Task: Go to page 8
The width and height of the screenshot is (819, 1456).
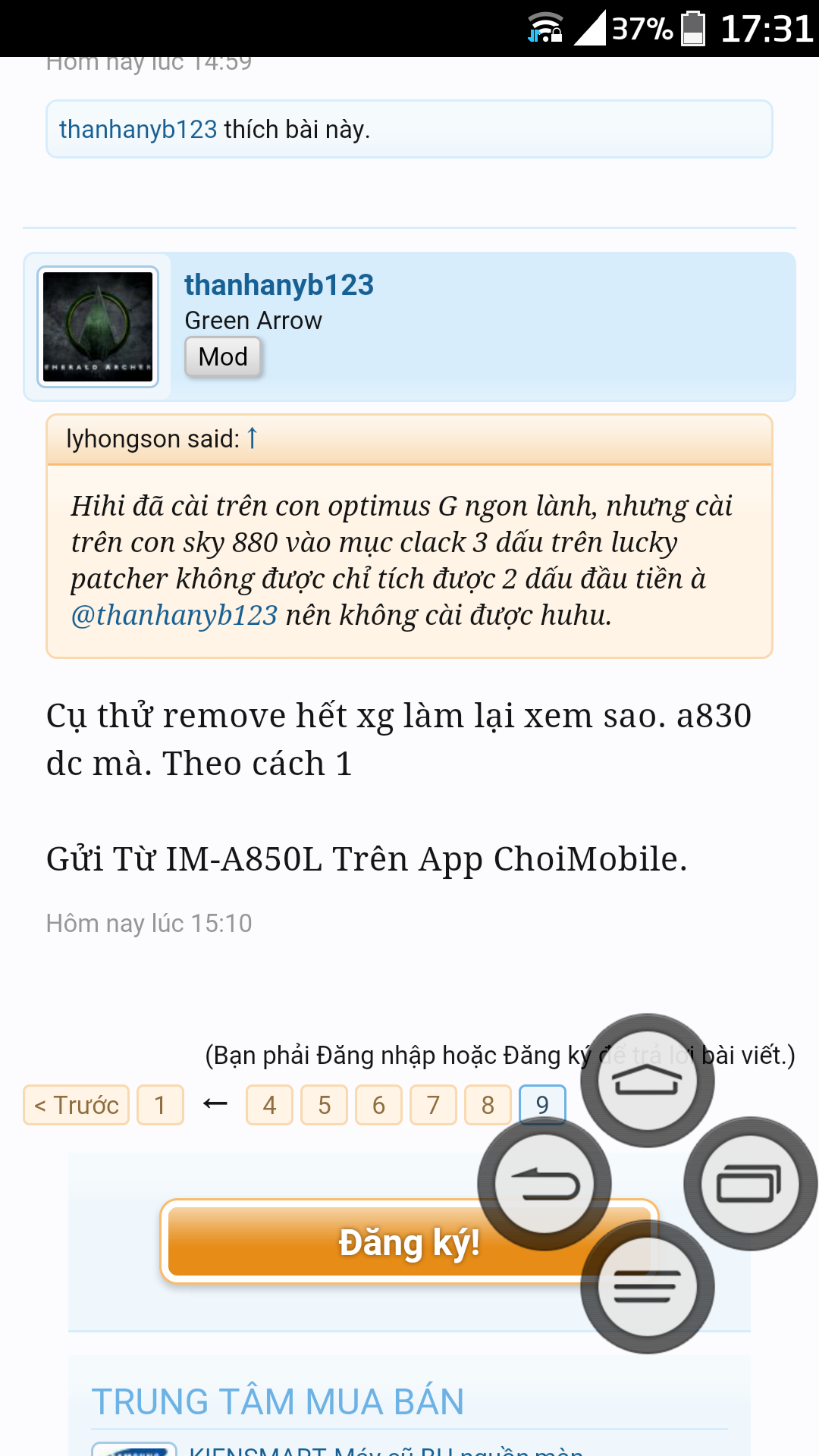Action: pyautogui.click(x=488, y=1105)
